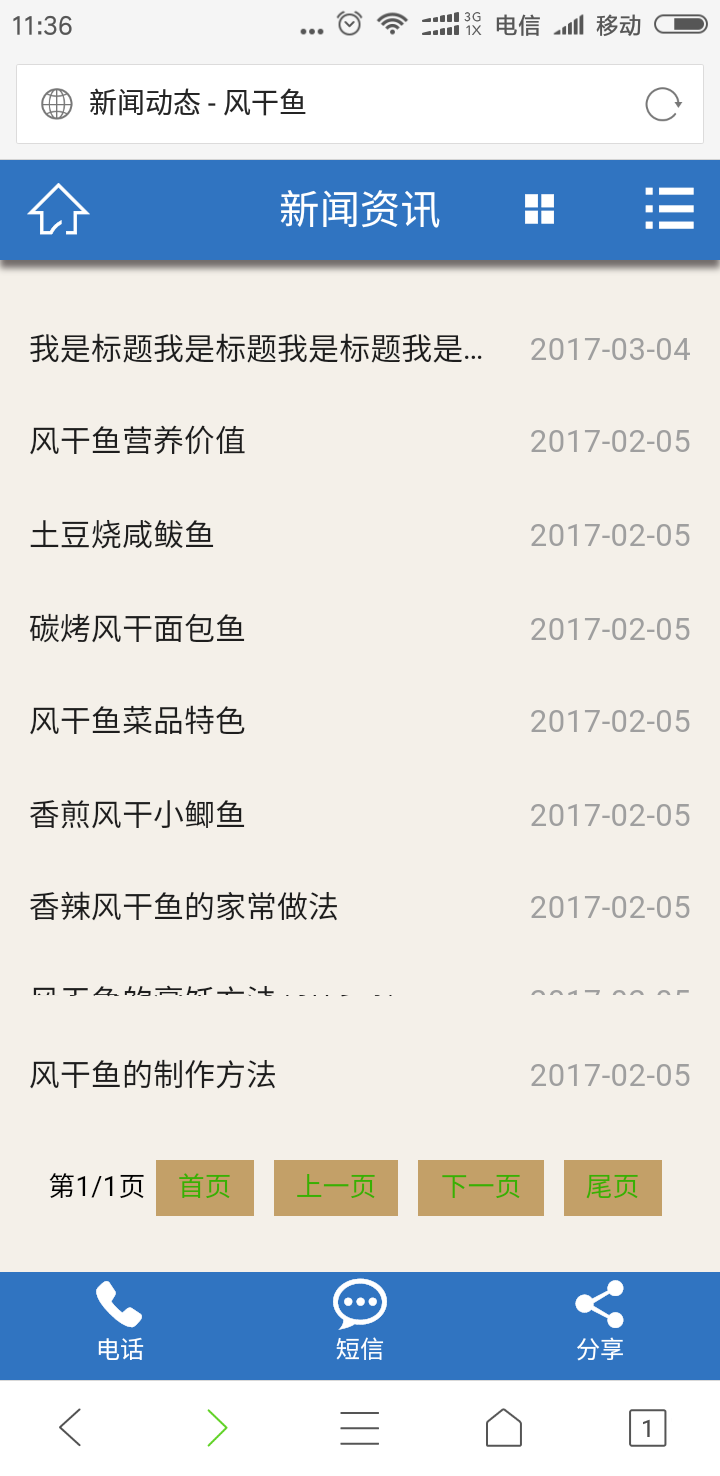Image resolution: width=720 pixels, height=1476 pixels.
Task: Jump to 尾页
Action: tap(613, 1187)
